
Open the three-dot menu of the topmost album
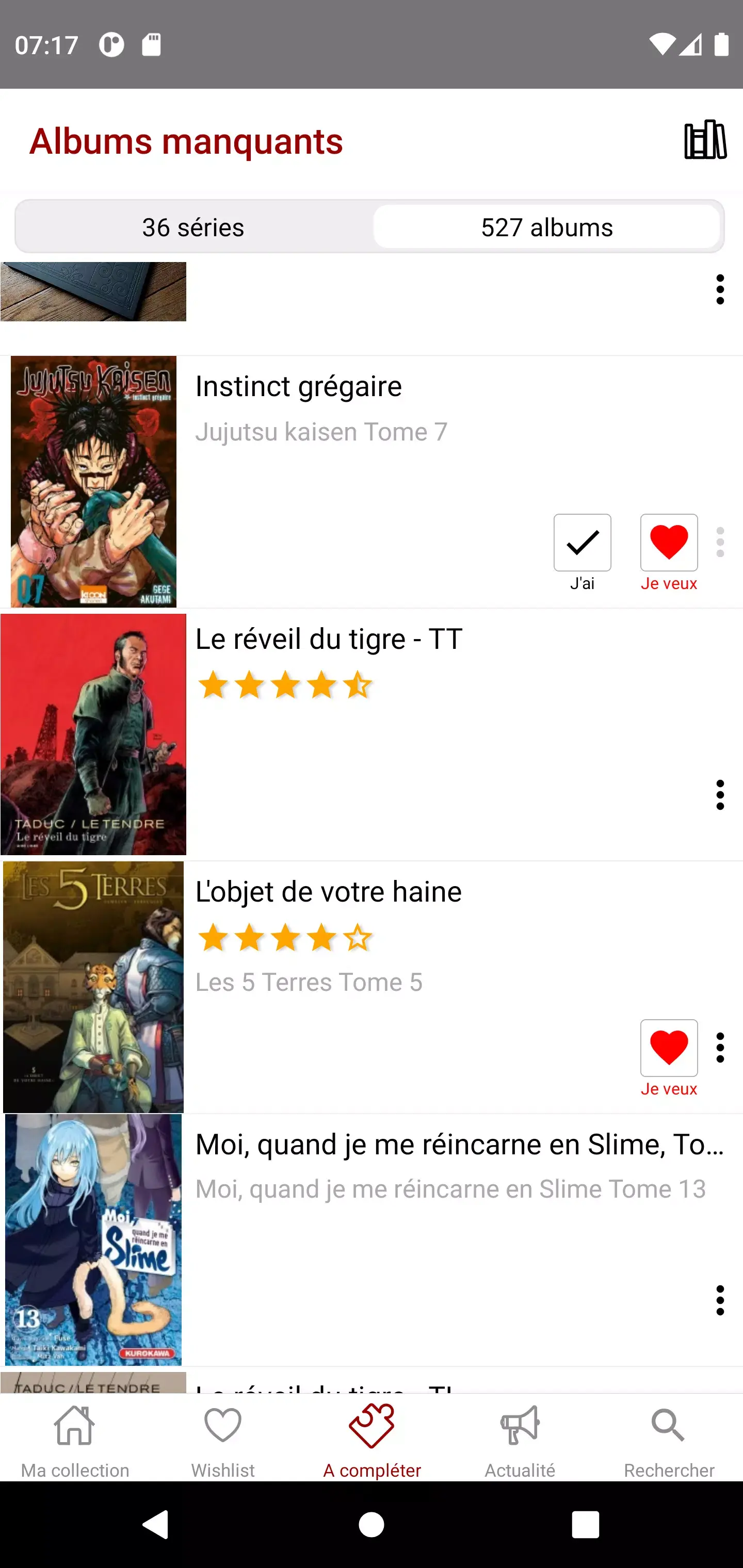coord(720,290)
